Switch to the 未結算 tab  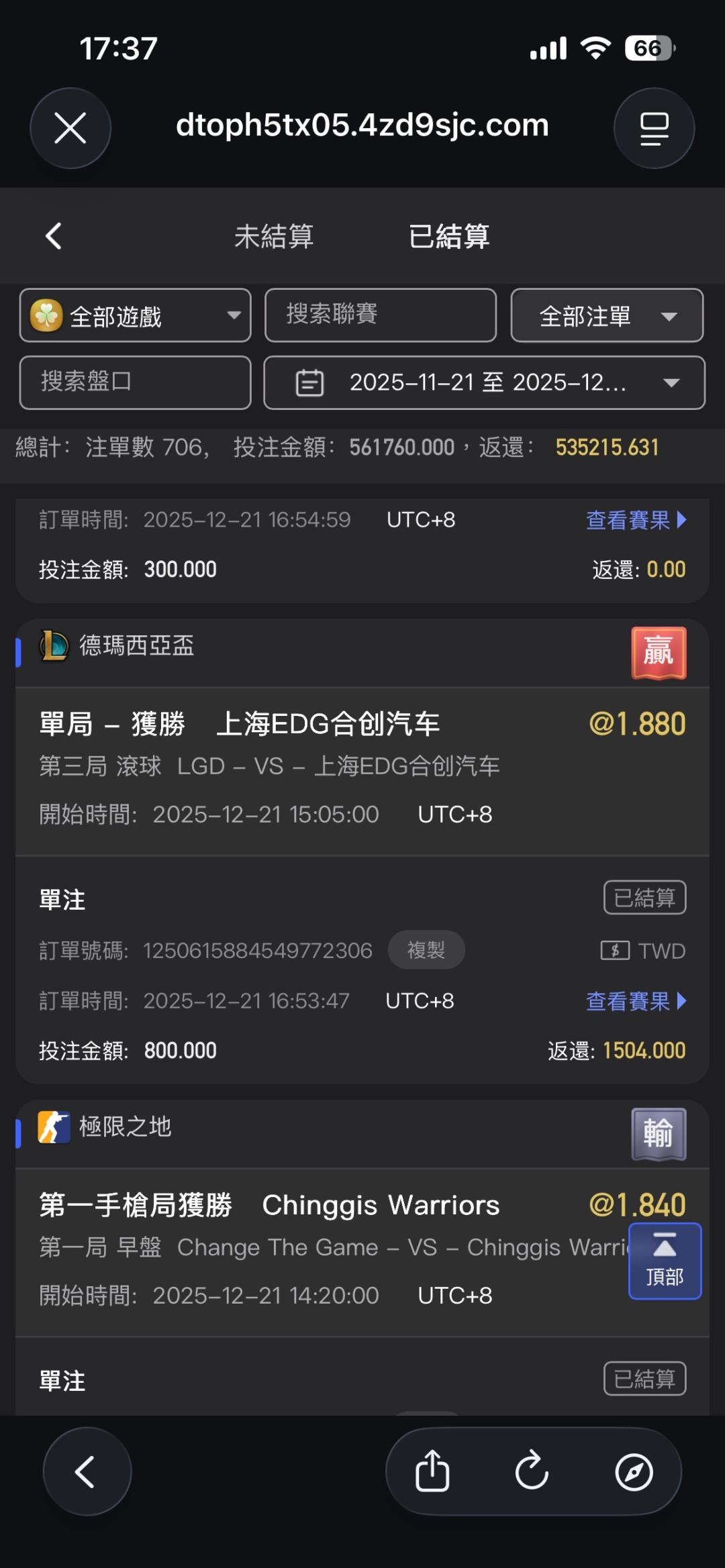[274, 237]
